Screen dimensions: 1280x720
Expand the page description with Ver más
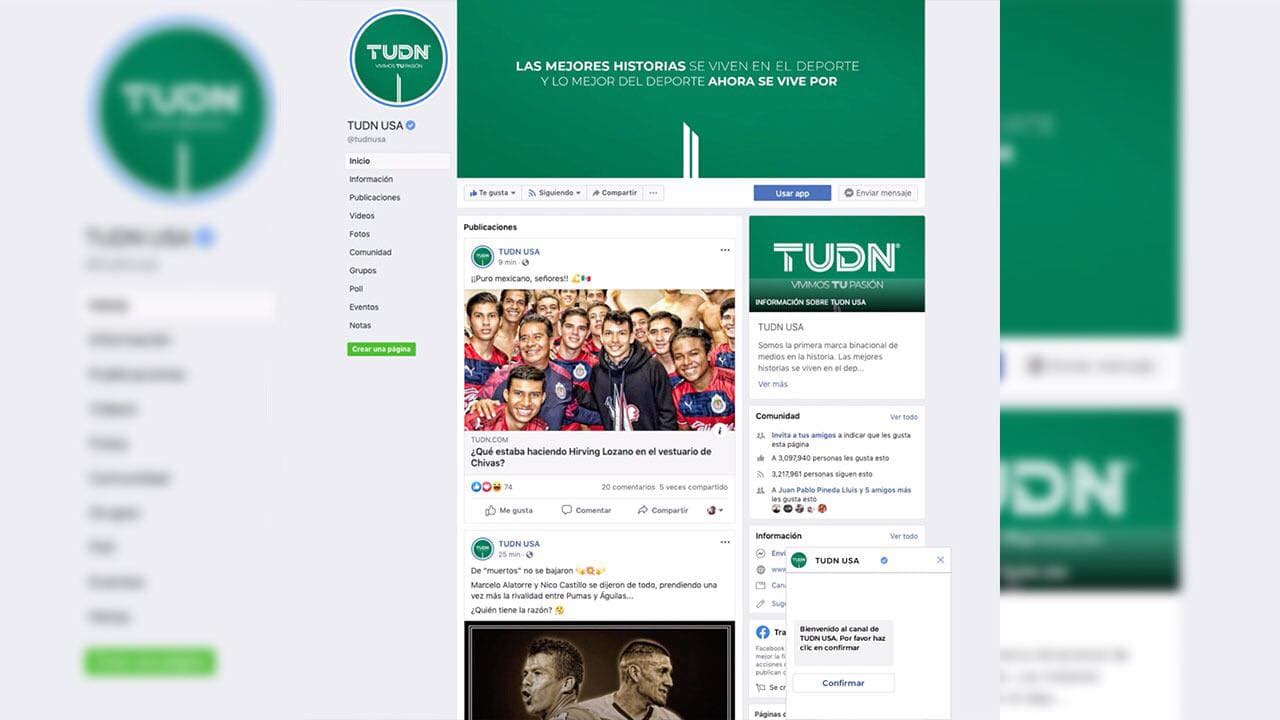click(772, 384)
